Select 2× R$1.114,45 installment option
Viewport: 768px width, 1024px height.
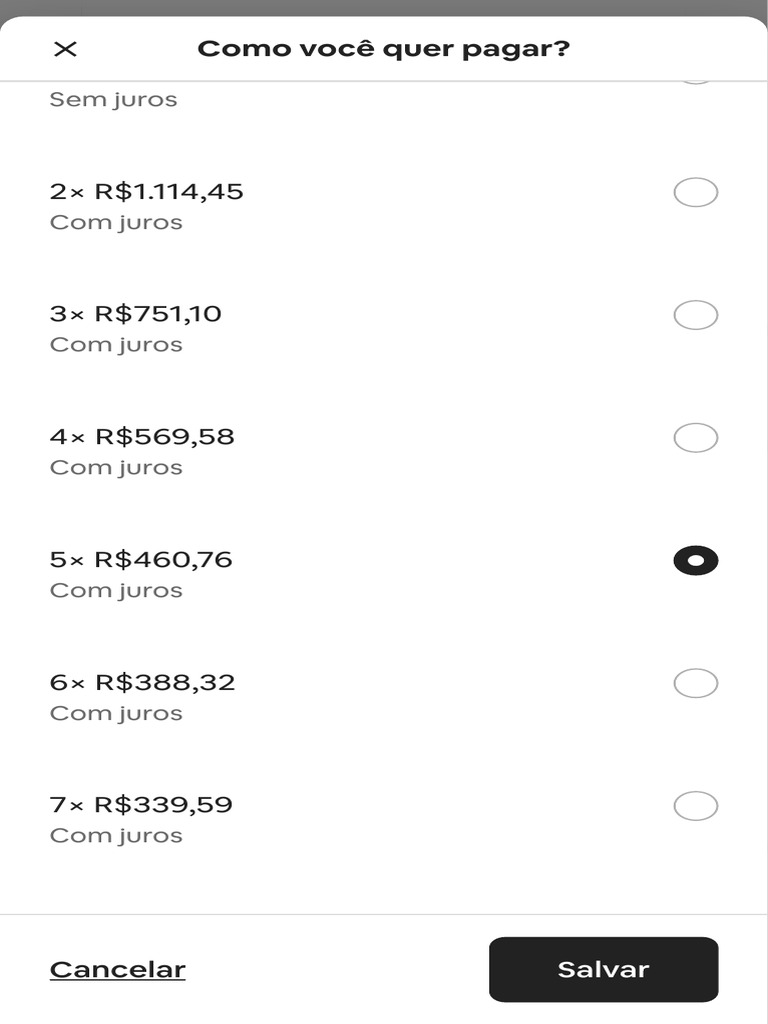696,192
